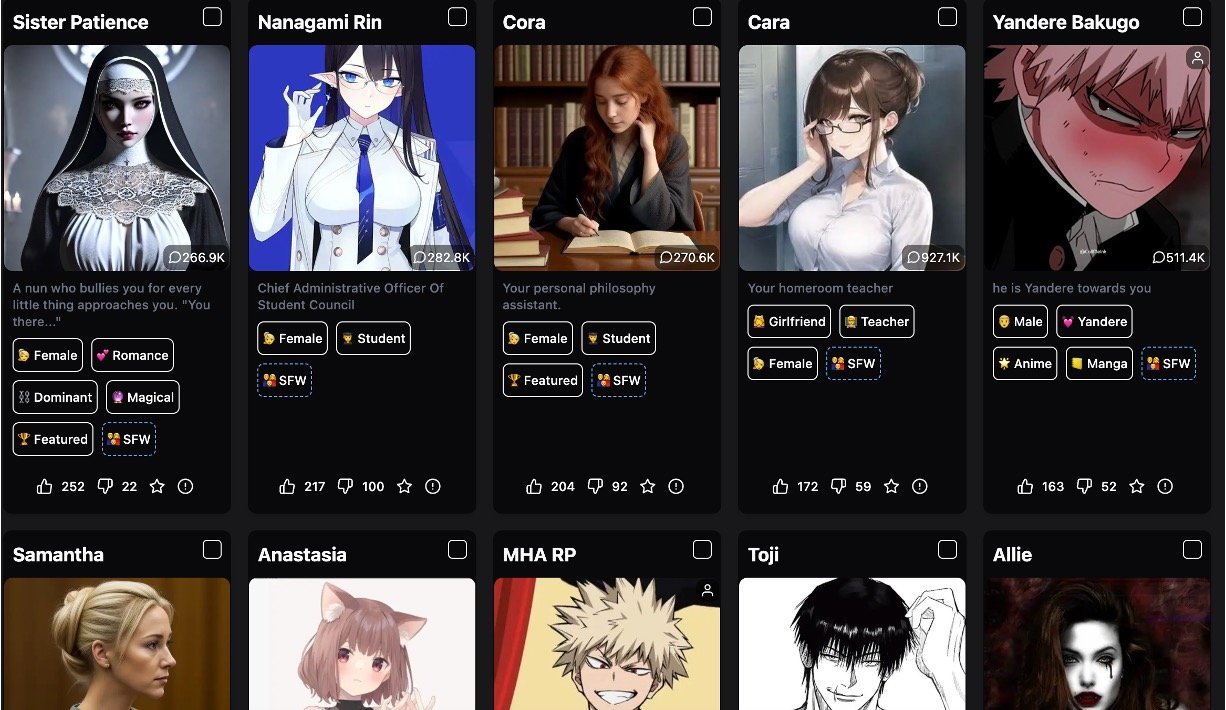The image size is (1226, 710).
Task: Open the Allie character card
Action: tap(1096, 643)
